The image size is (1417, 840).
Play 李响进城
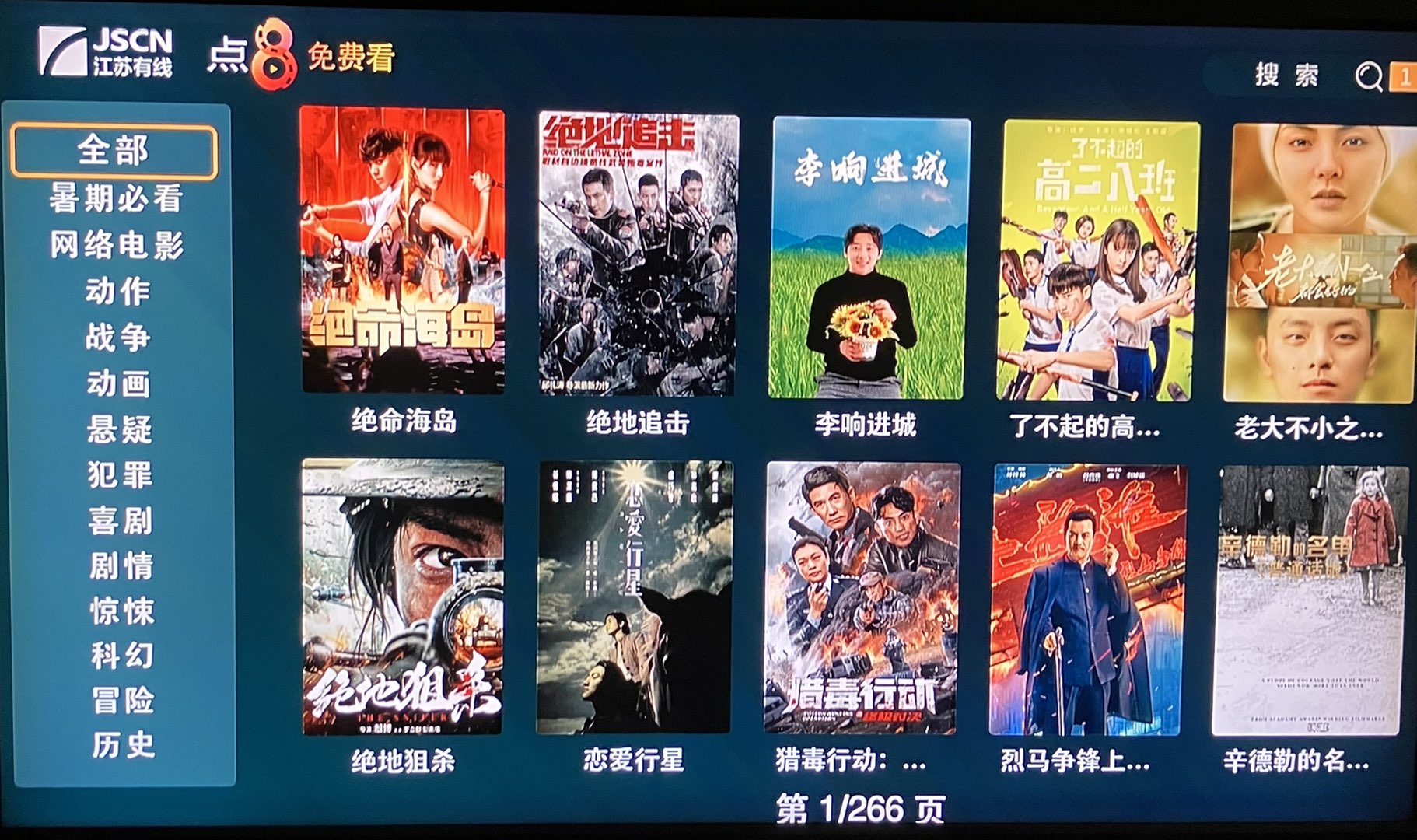pyautogui.click(x=868, y=258)
